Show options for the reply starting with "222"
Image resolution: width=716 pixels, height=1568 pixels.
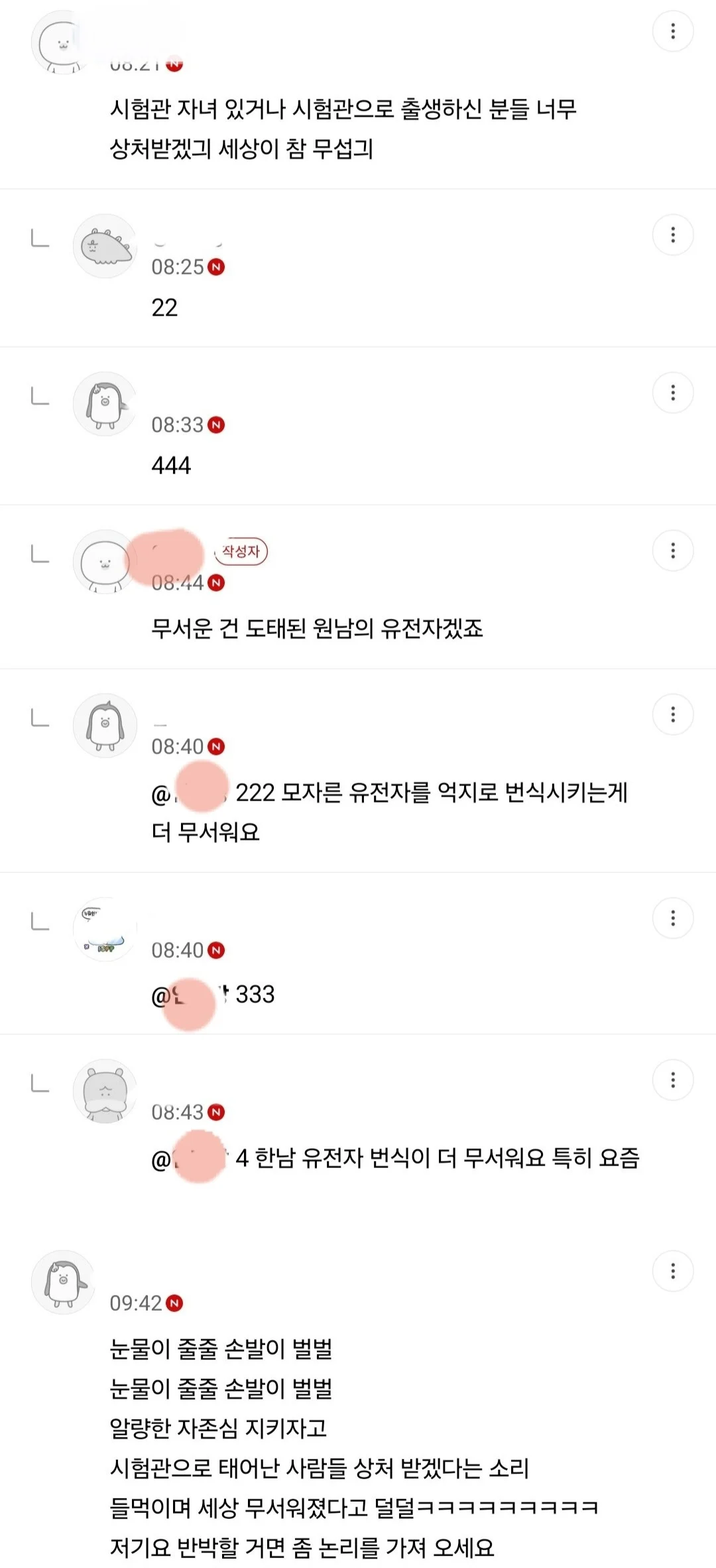tap(673, 714)
